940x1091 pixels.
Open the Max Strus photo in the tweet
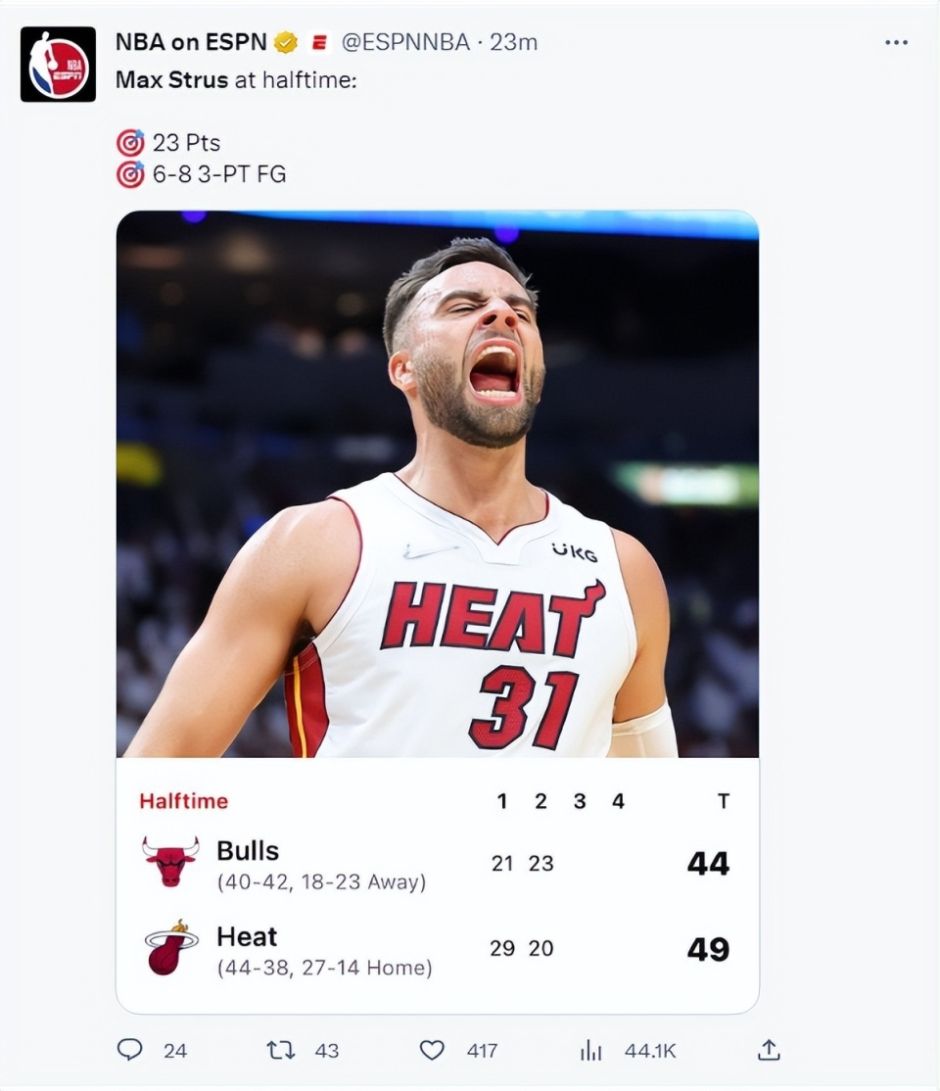click(437, 484)
